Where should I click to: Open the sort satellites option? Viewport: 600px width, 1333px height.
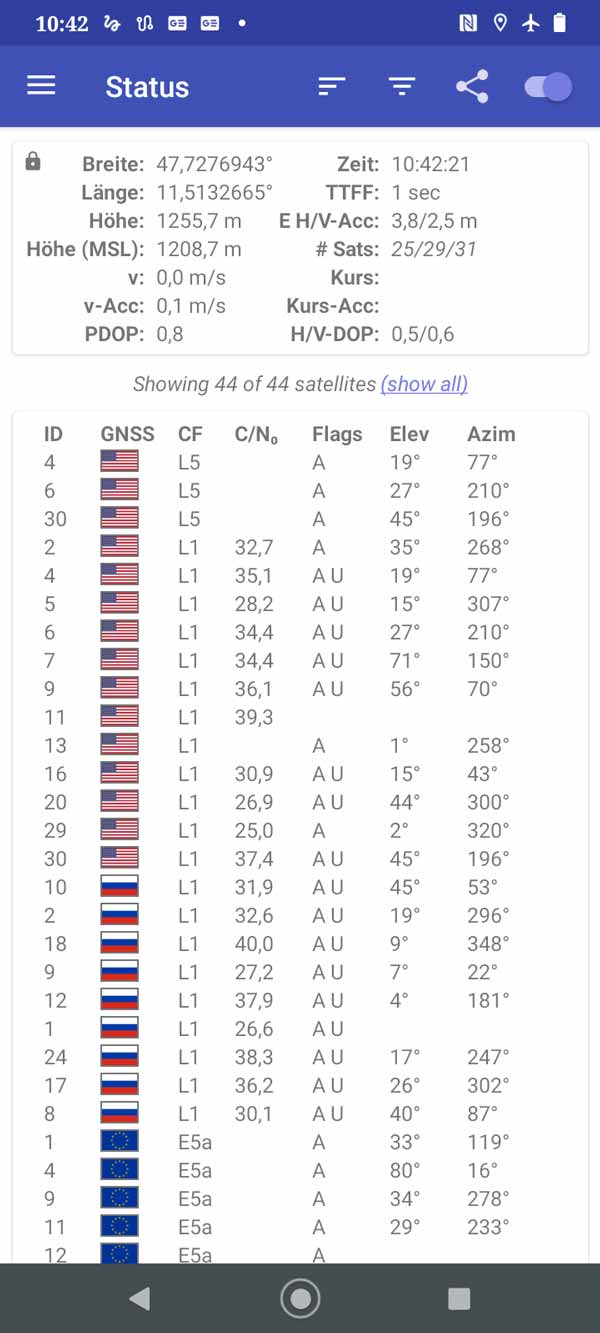[331, 87]
